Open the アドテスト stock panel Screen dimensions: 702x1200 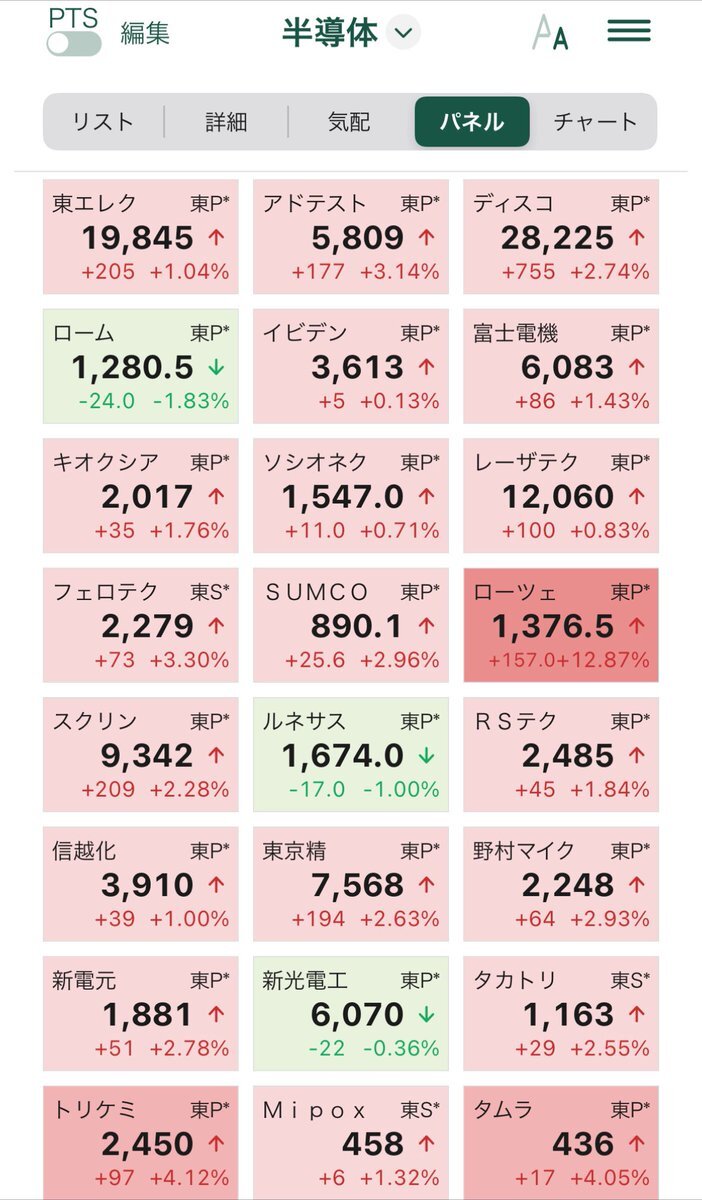[x=351, y=237]
